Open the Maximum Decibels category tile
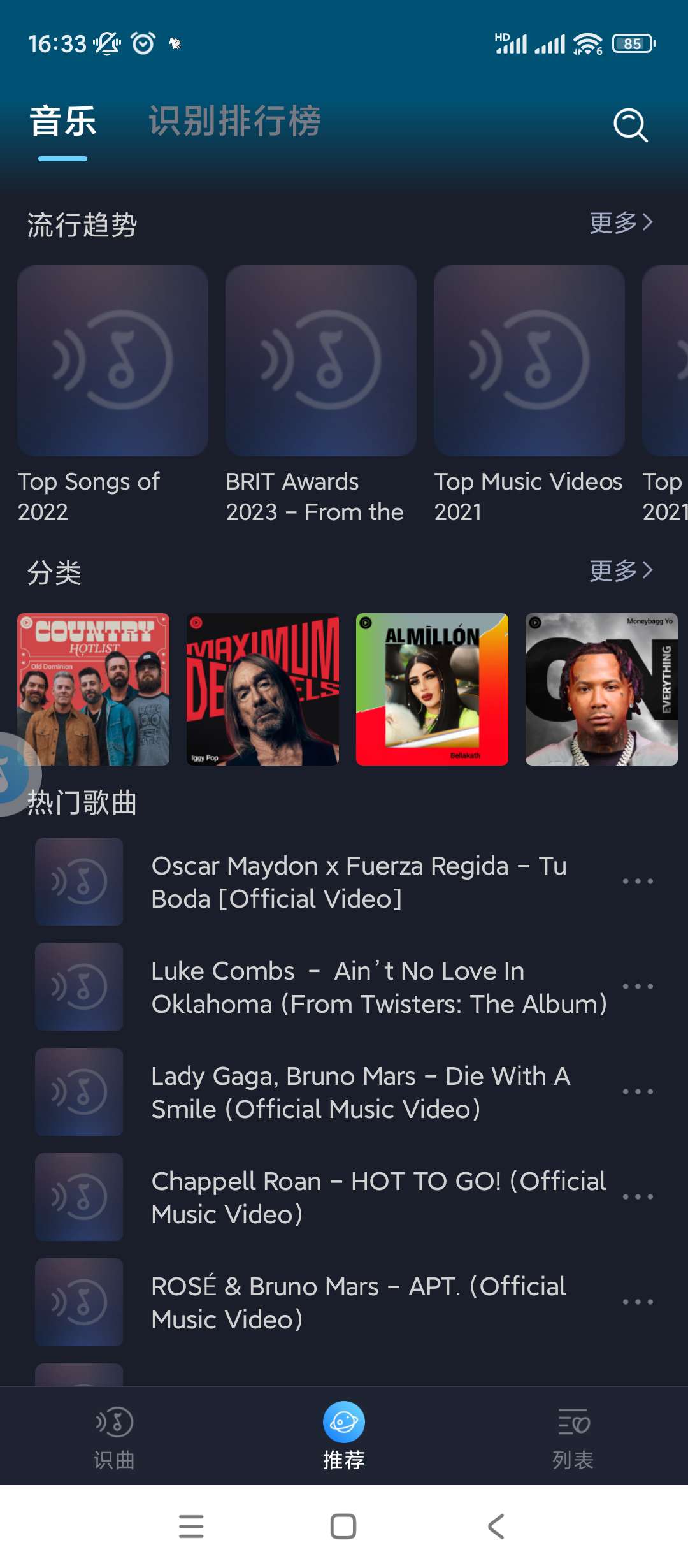688x1568 pixels. [x=262, y=689]
